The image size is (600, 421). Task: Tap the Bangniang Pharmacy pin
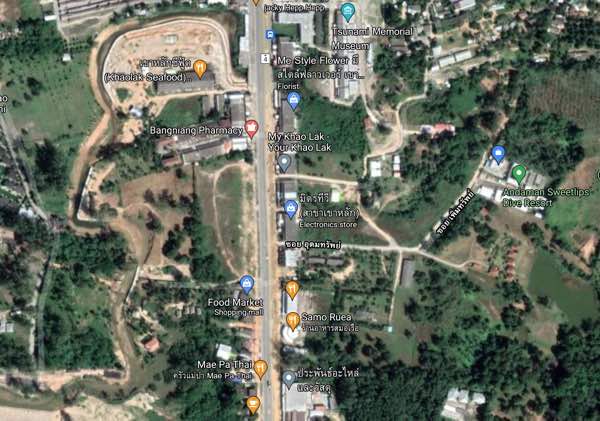(252, 129)
